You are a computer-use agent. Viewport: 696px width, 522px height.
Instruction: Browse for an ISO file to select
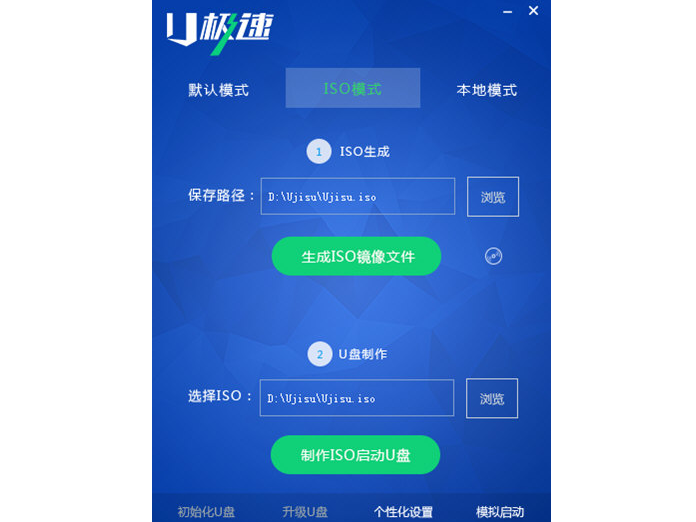[x=492, y=398]
